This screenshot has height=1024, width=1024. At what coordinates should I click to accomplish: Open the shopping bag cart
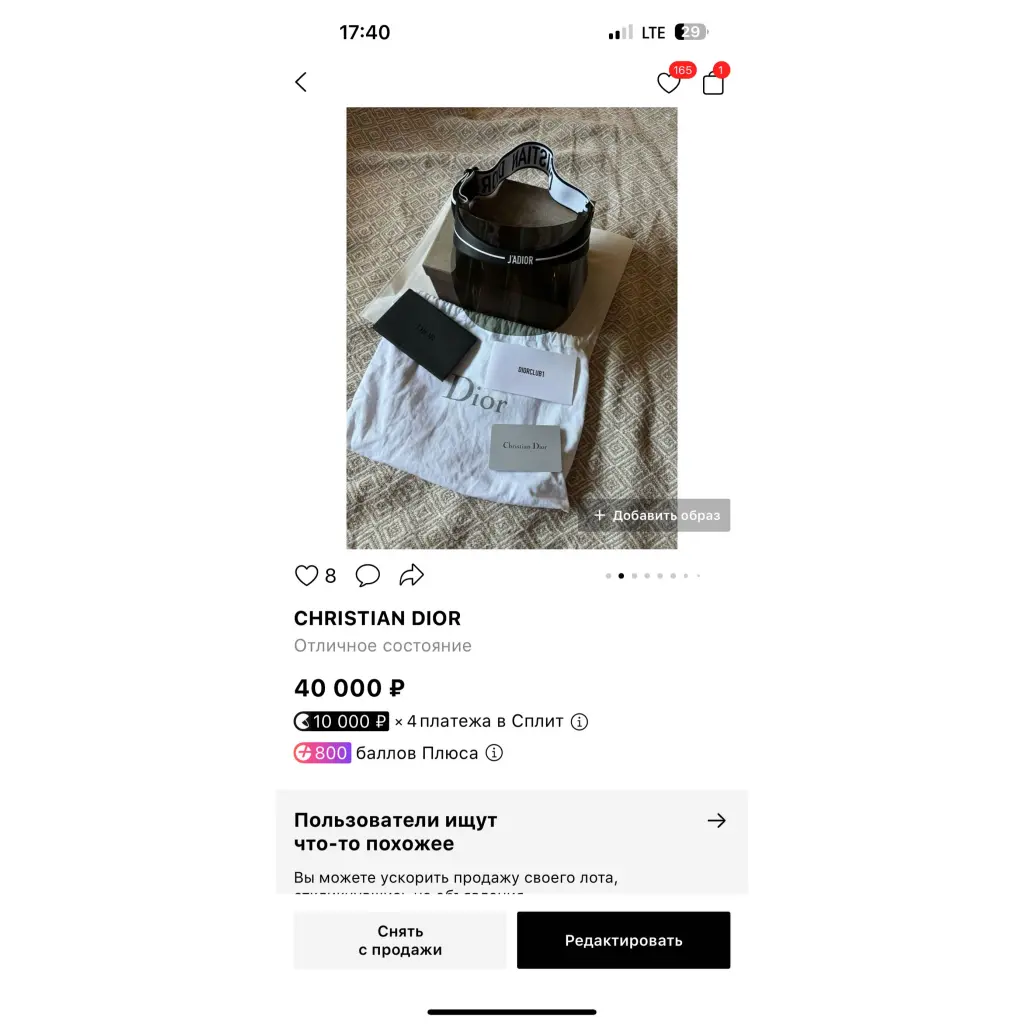click(x=713, y=83)
